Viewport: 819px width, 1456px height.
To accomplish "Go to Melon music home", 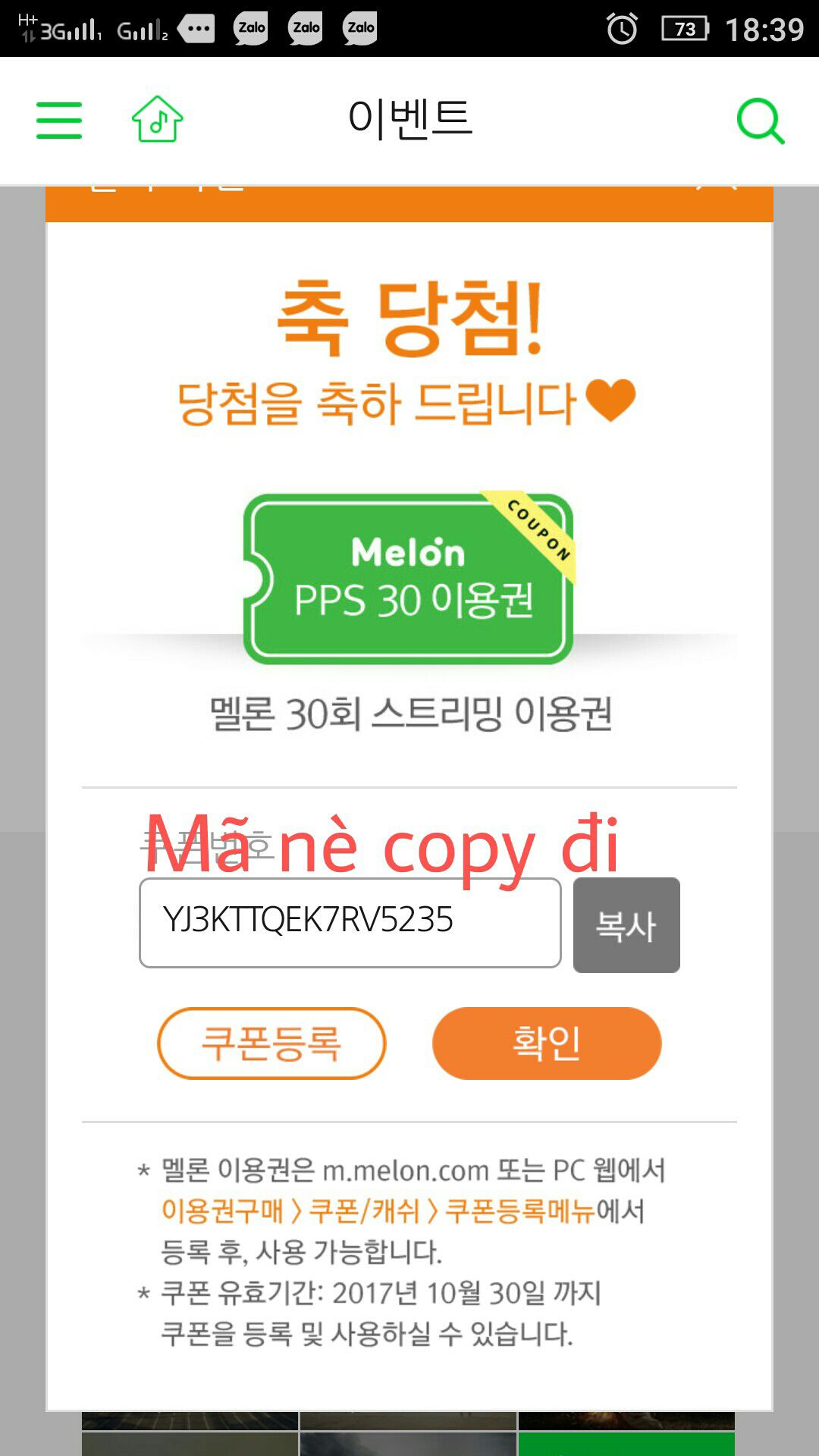I will (x=157, y=119).
